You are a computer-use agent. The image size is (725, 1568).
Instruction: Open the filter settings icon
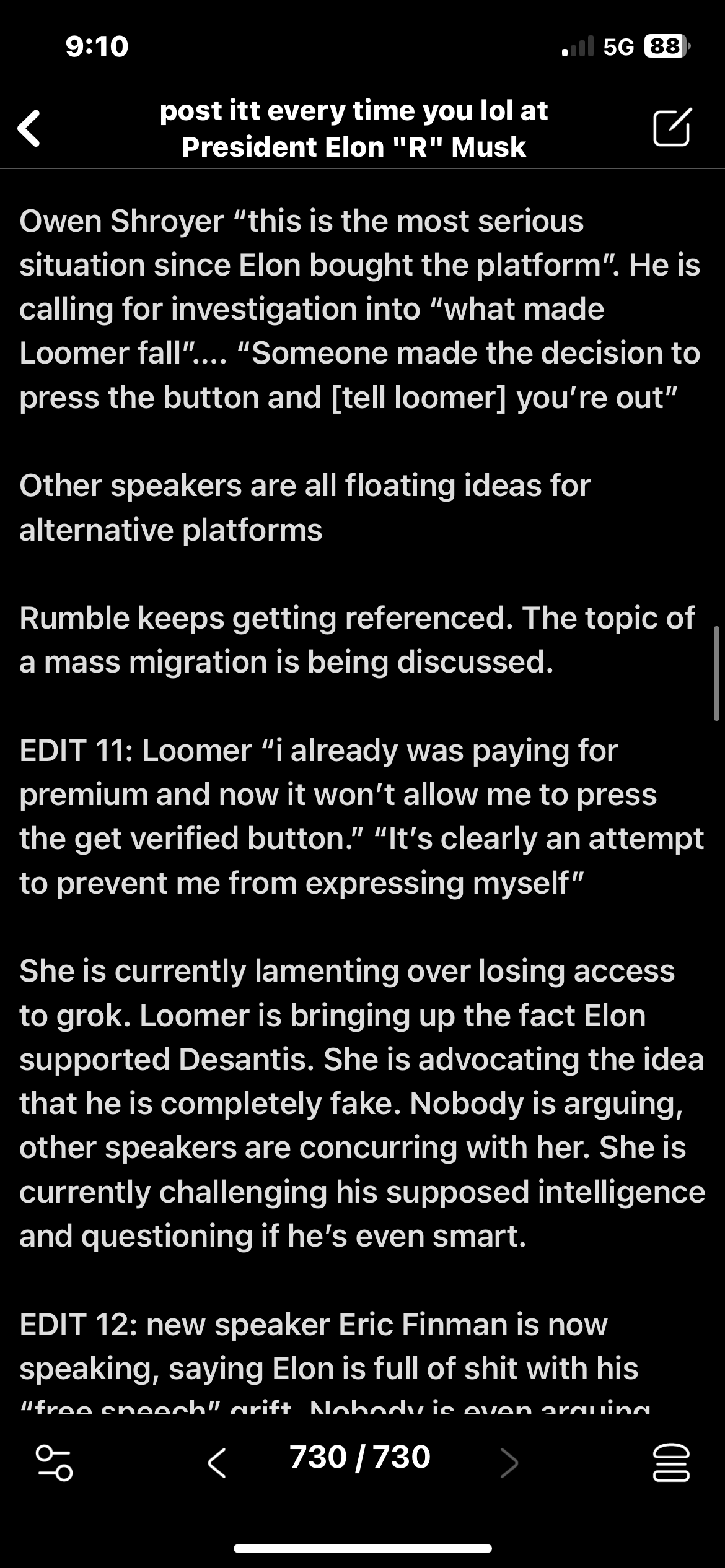coord(55,1462)
